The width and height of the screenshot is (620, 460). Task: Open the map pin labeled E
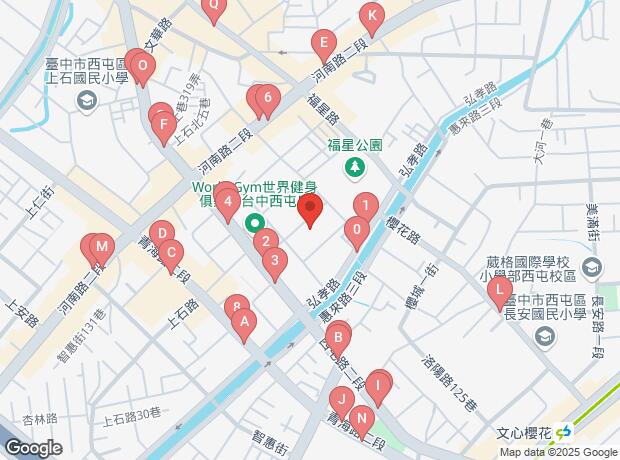(x=322, y=45)
